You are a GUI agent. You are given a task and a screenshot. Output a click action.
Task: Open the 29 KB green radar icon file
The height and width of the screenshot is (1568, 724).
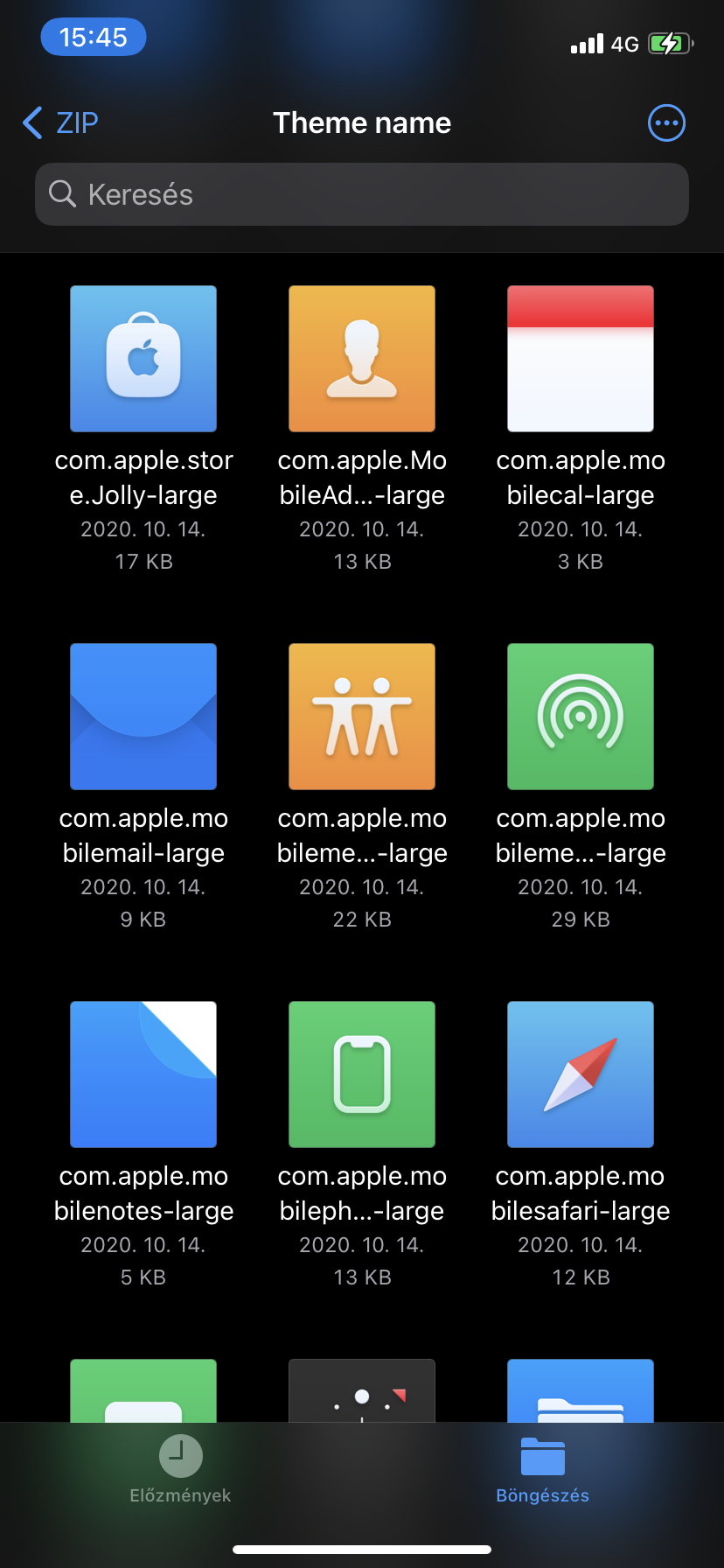(581, 717)
